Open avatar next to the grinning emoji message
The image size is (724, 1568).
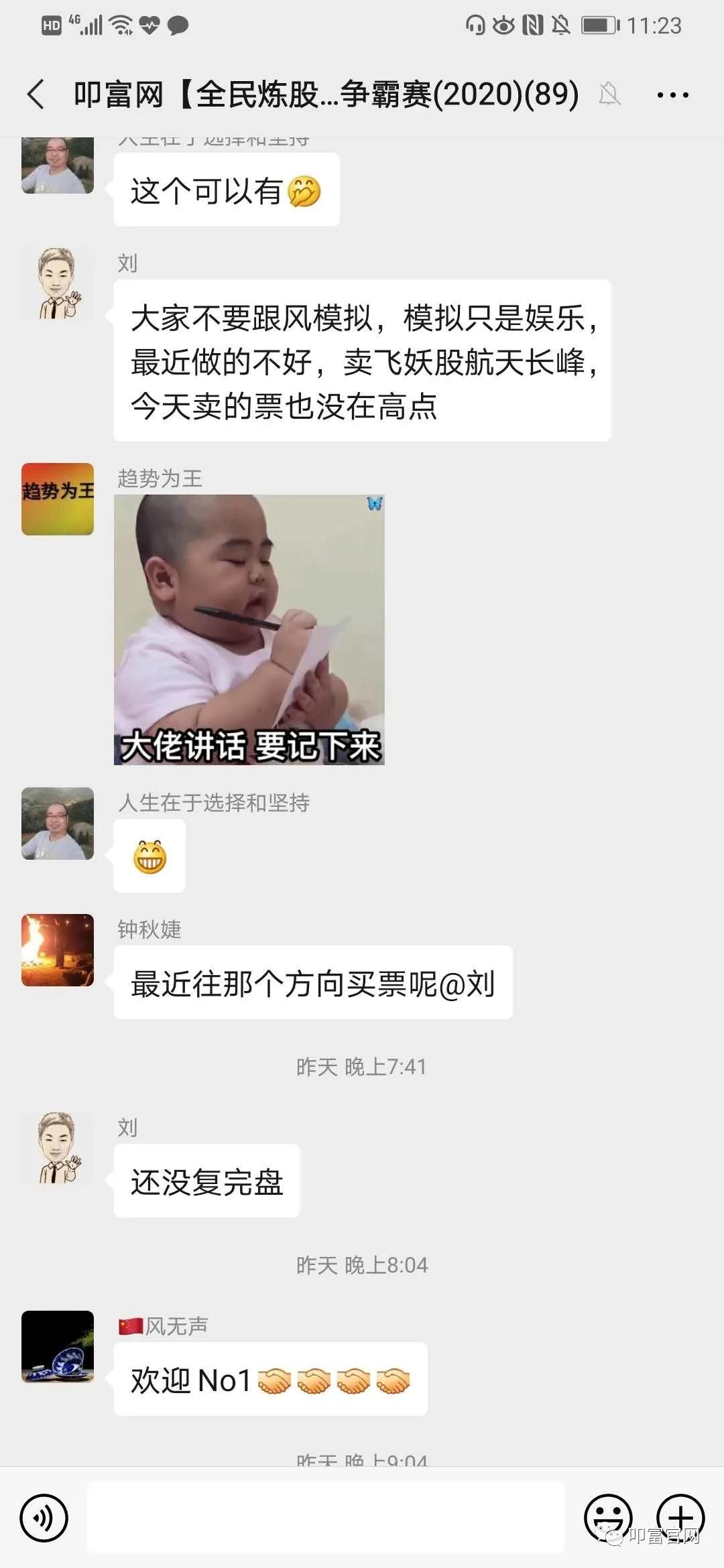click(x=58, y=824)
